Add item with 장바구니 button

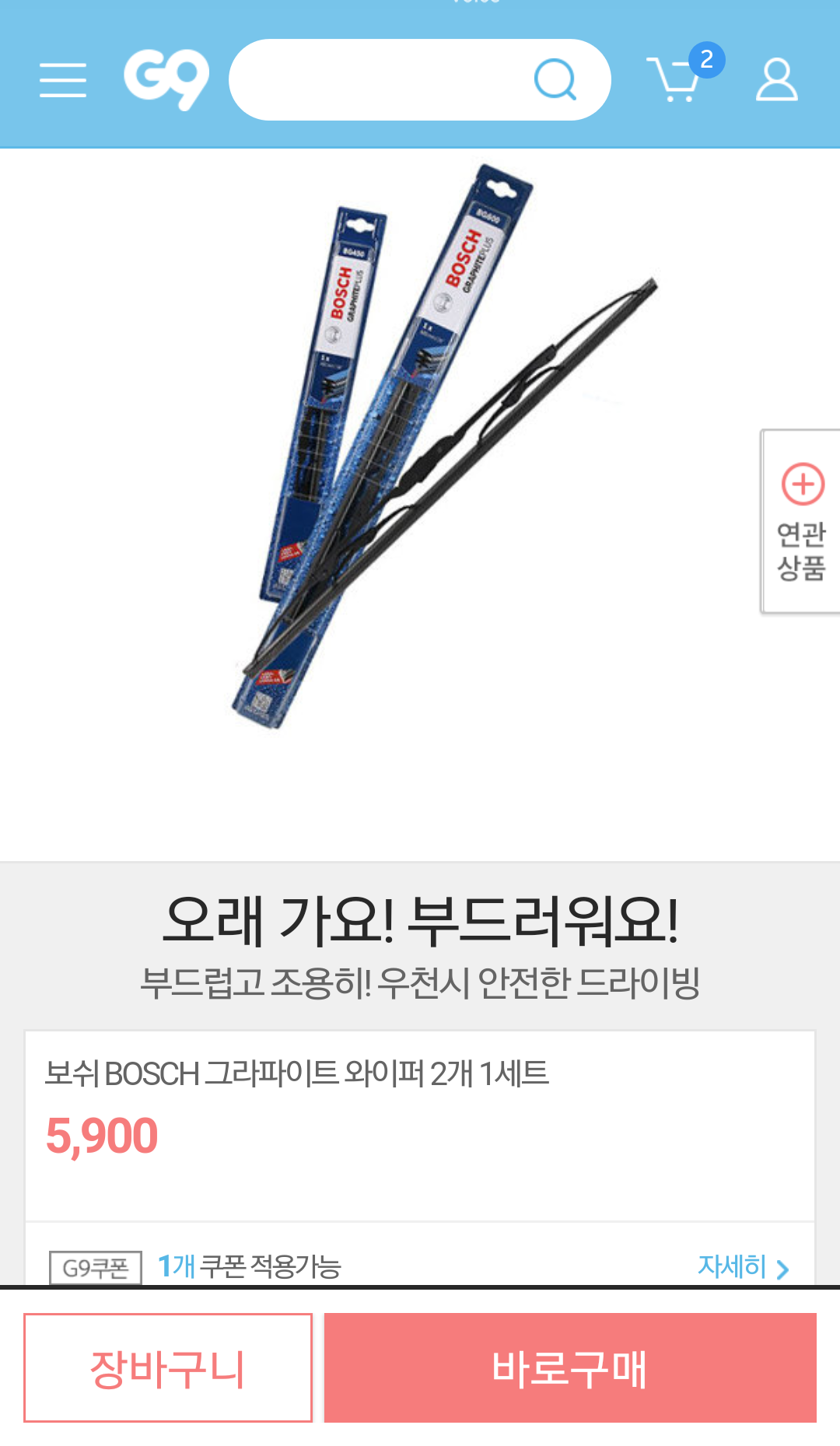tap(168, 1367)
